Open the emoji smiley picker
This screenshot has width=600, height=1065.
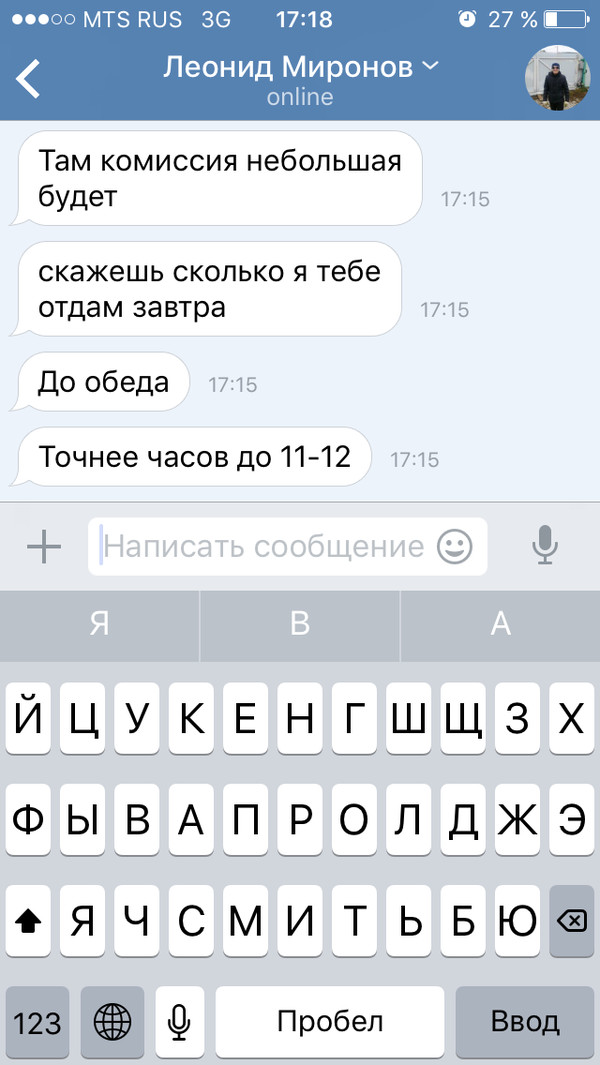(x=454, y=546)
